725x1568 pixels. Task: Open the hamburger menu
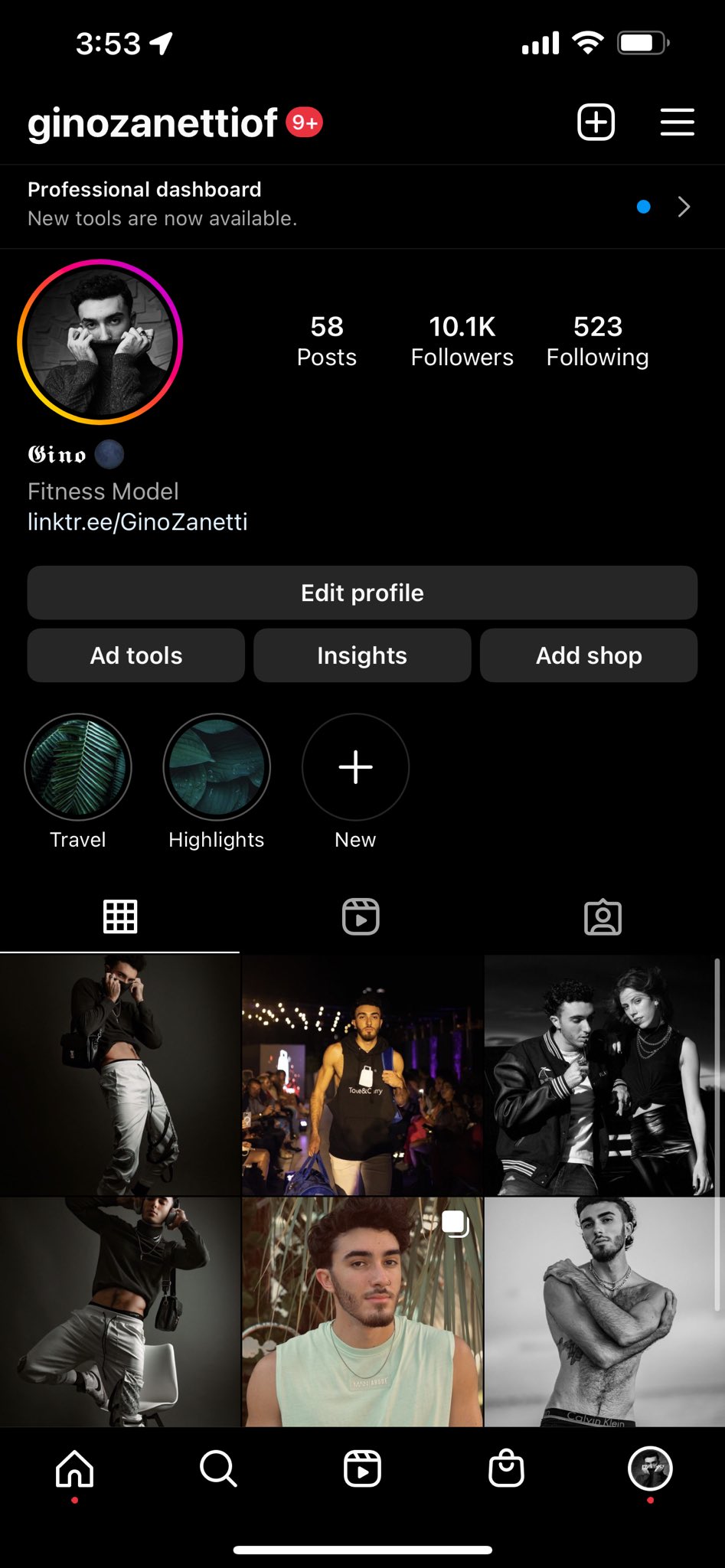(677, 122)
